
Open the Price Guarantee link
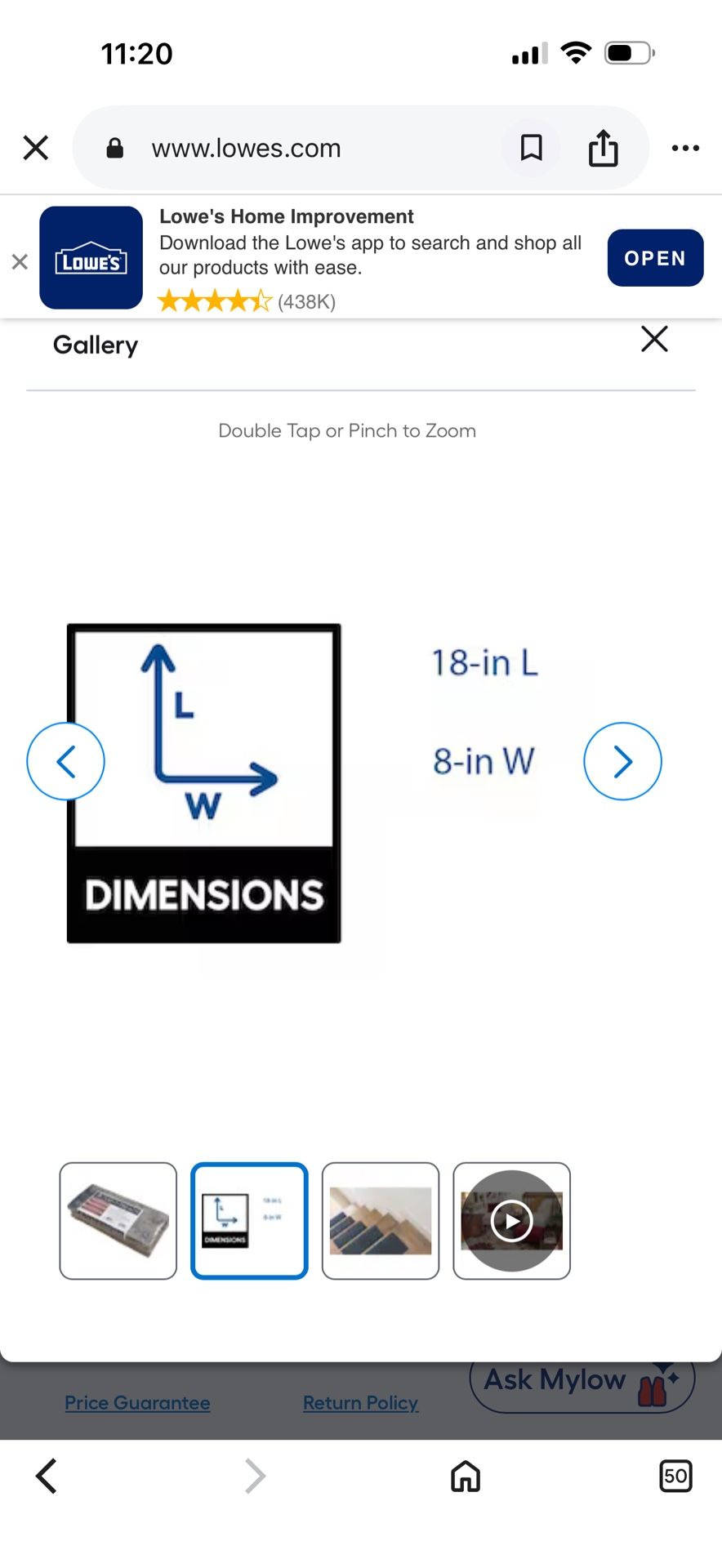(137, 1403)
